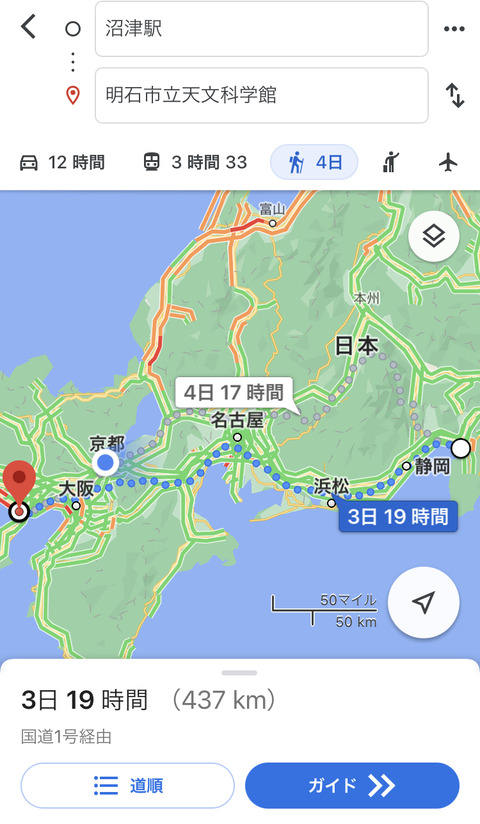Switch to the ride-hailing mode tab
This screenshot has width=480, height=824.
[x=390, y=162]
